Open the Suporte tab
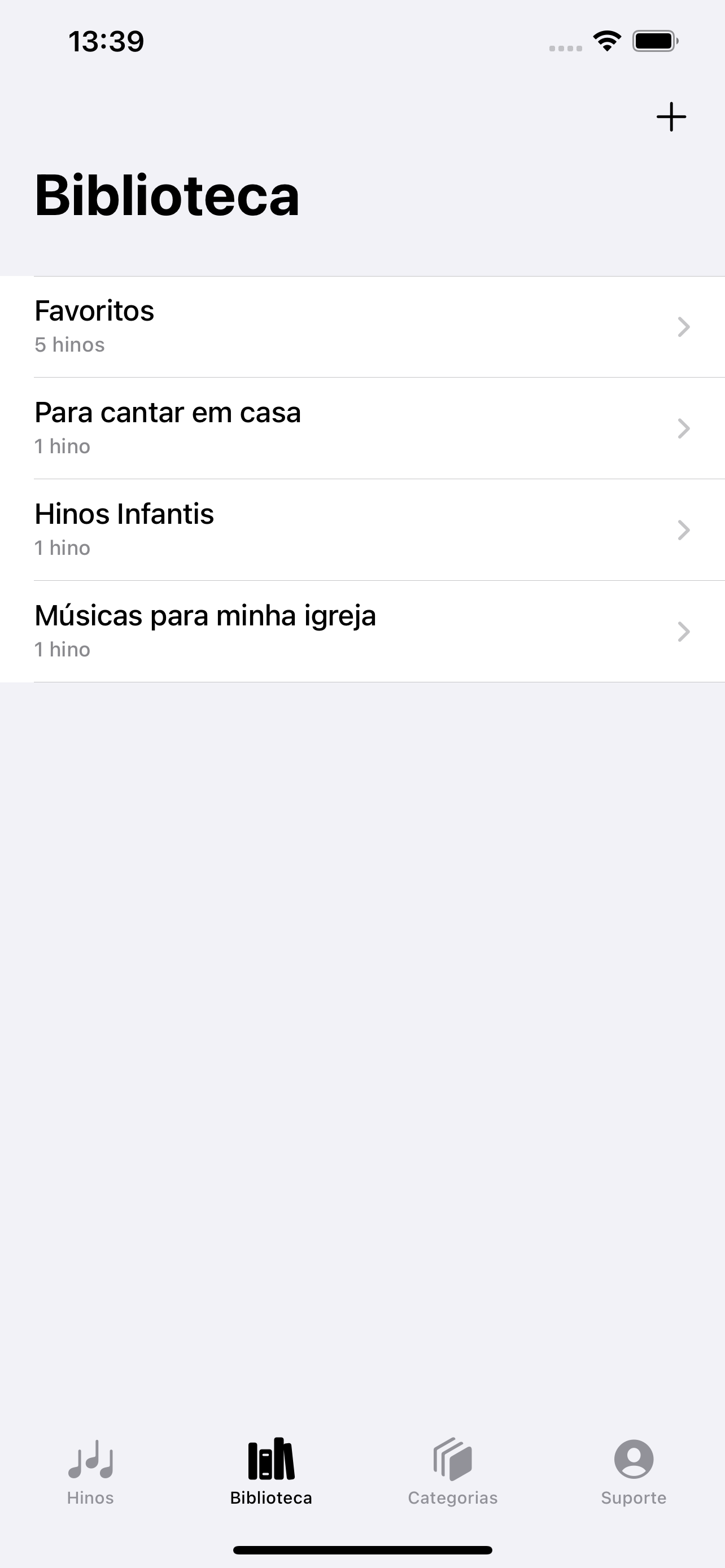Image resolution: width=725 pixels, height=1568 pixels. point(634,1472)
